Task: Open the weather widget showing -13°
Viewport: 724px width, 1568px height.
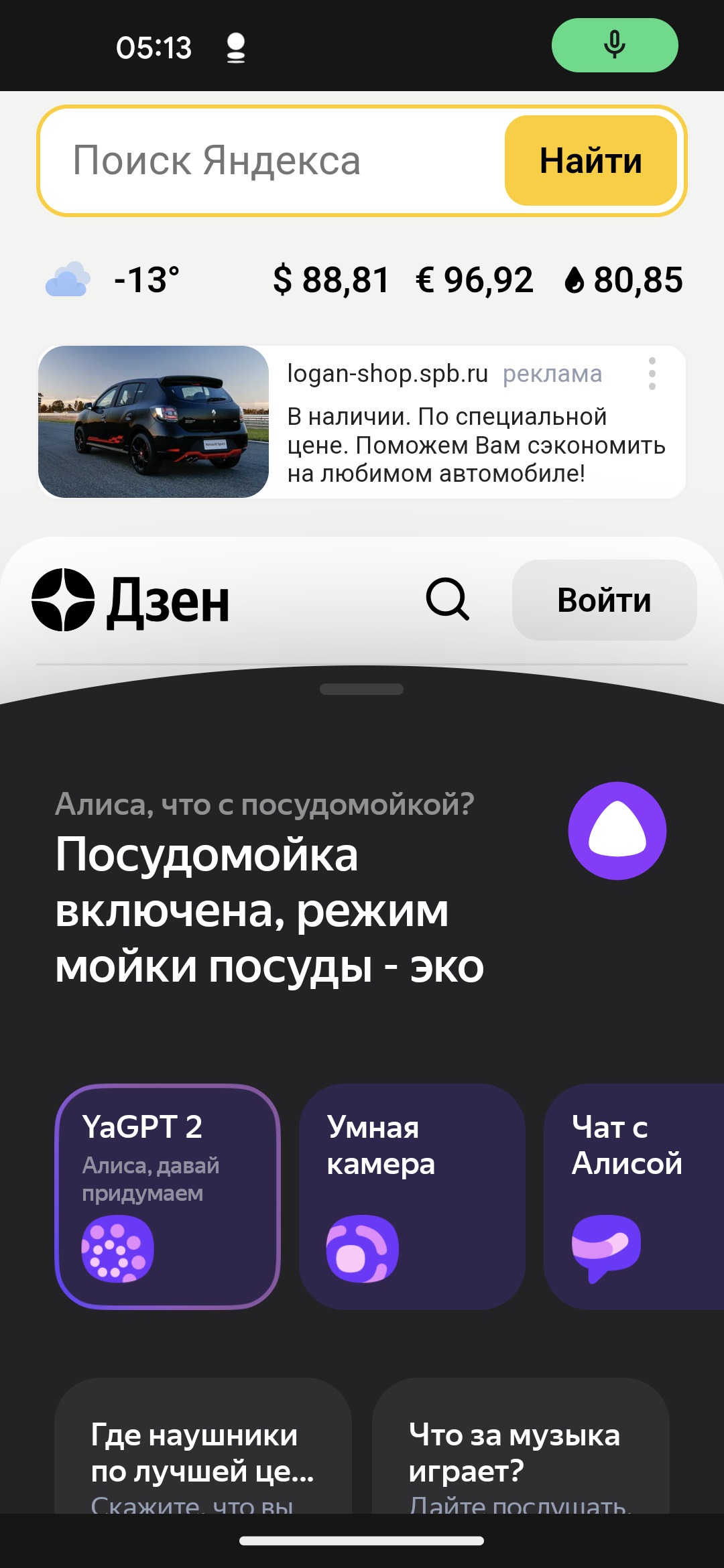Action: pos(114,279)
